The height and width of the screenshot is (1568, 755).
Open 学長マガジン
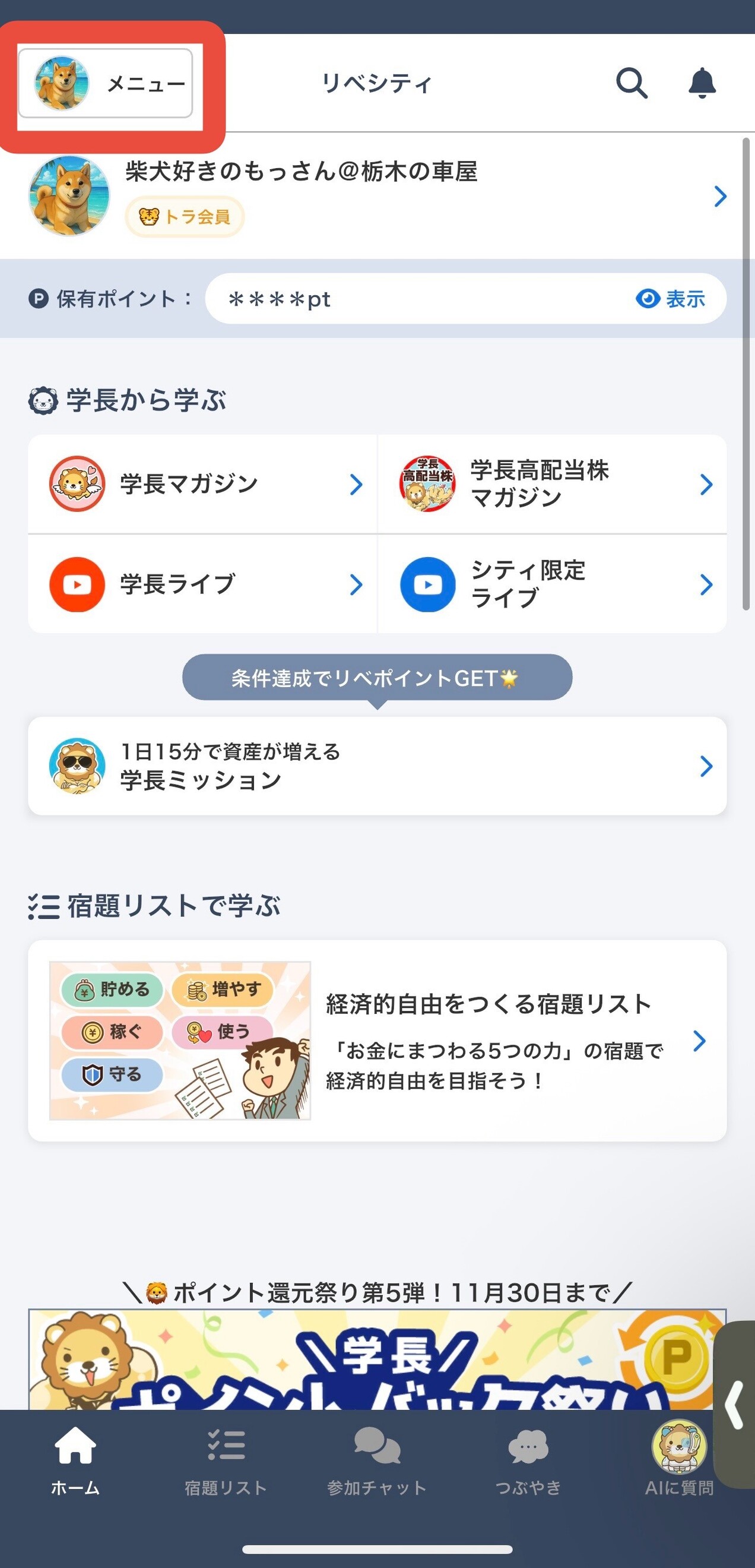click(x=202, y=485)
